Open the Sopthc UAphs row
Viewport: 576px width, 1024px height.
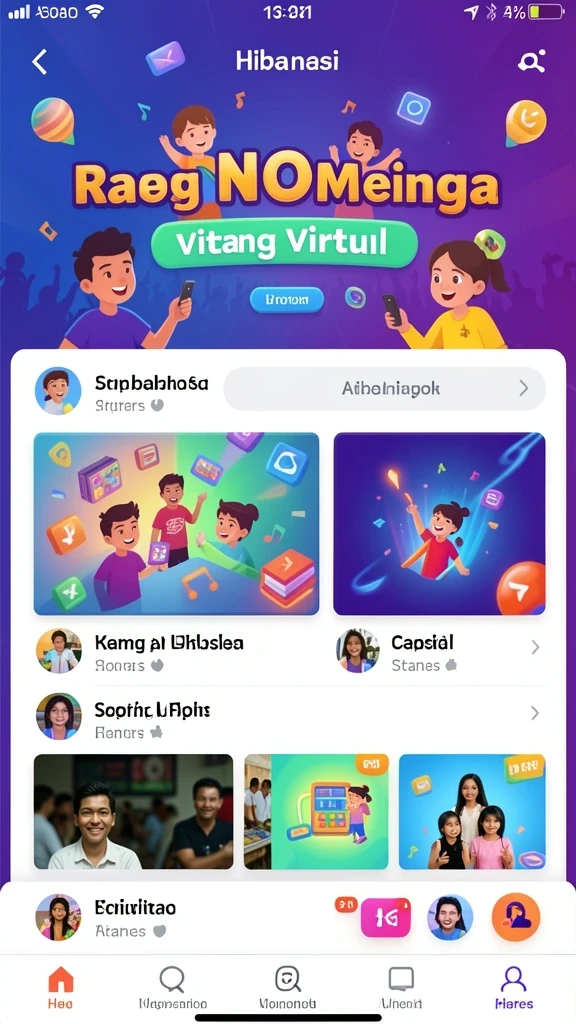288,716
